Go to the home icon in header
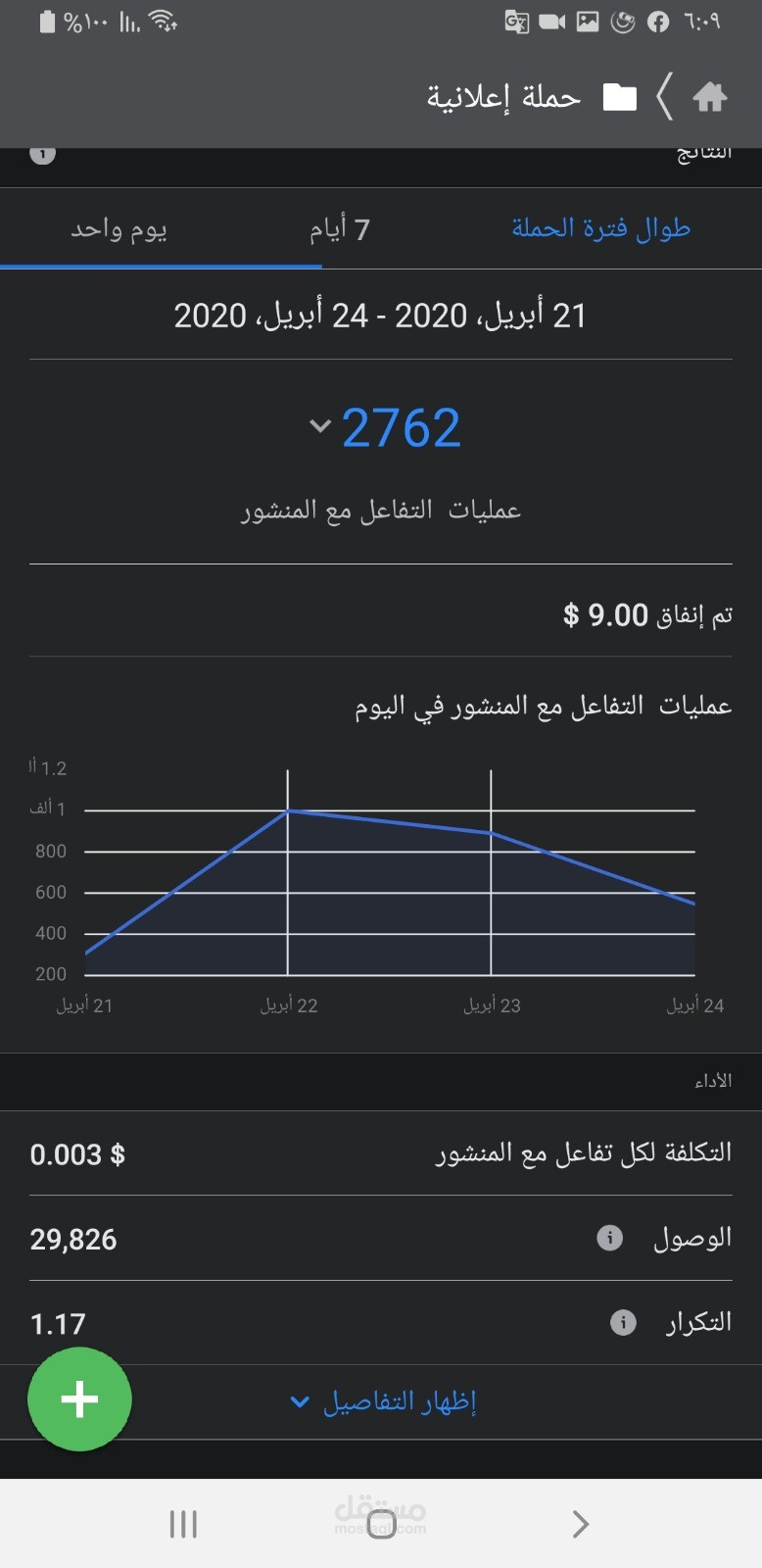 point(709,97)
